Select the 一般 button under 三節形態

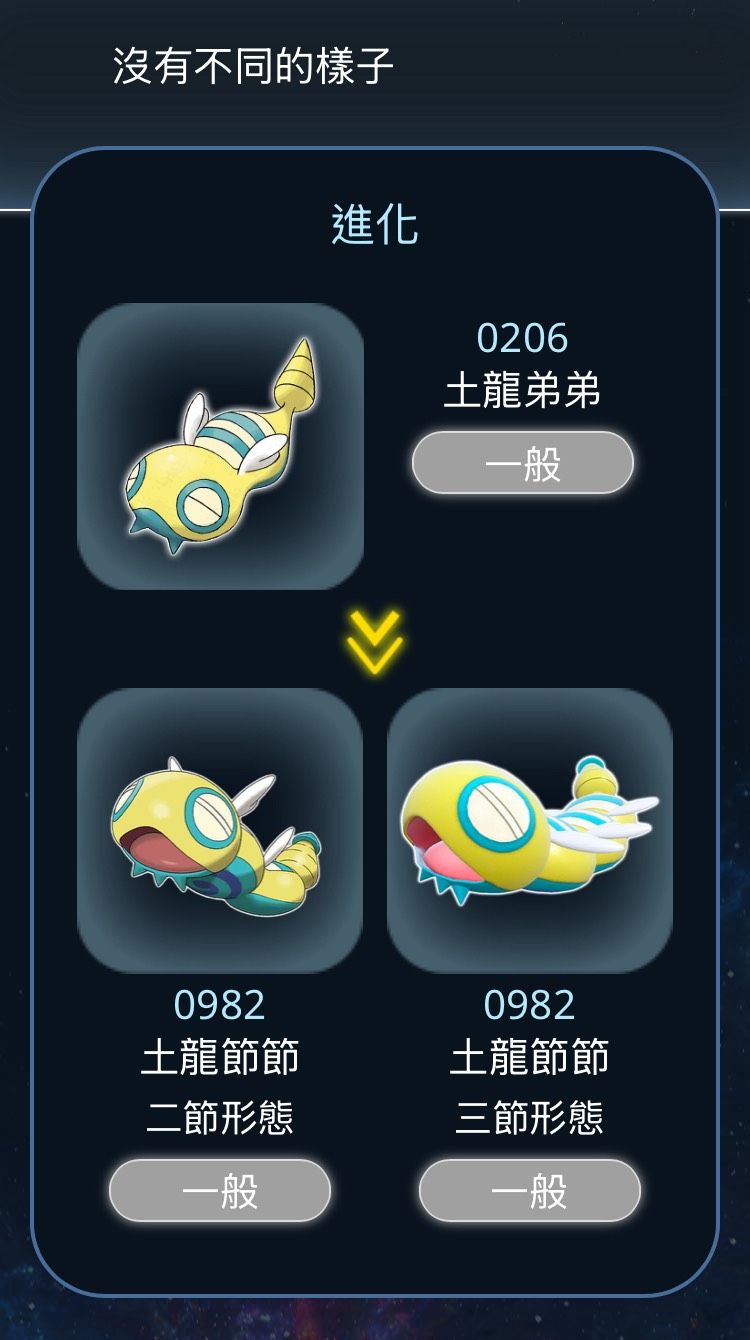[529, 1191]
